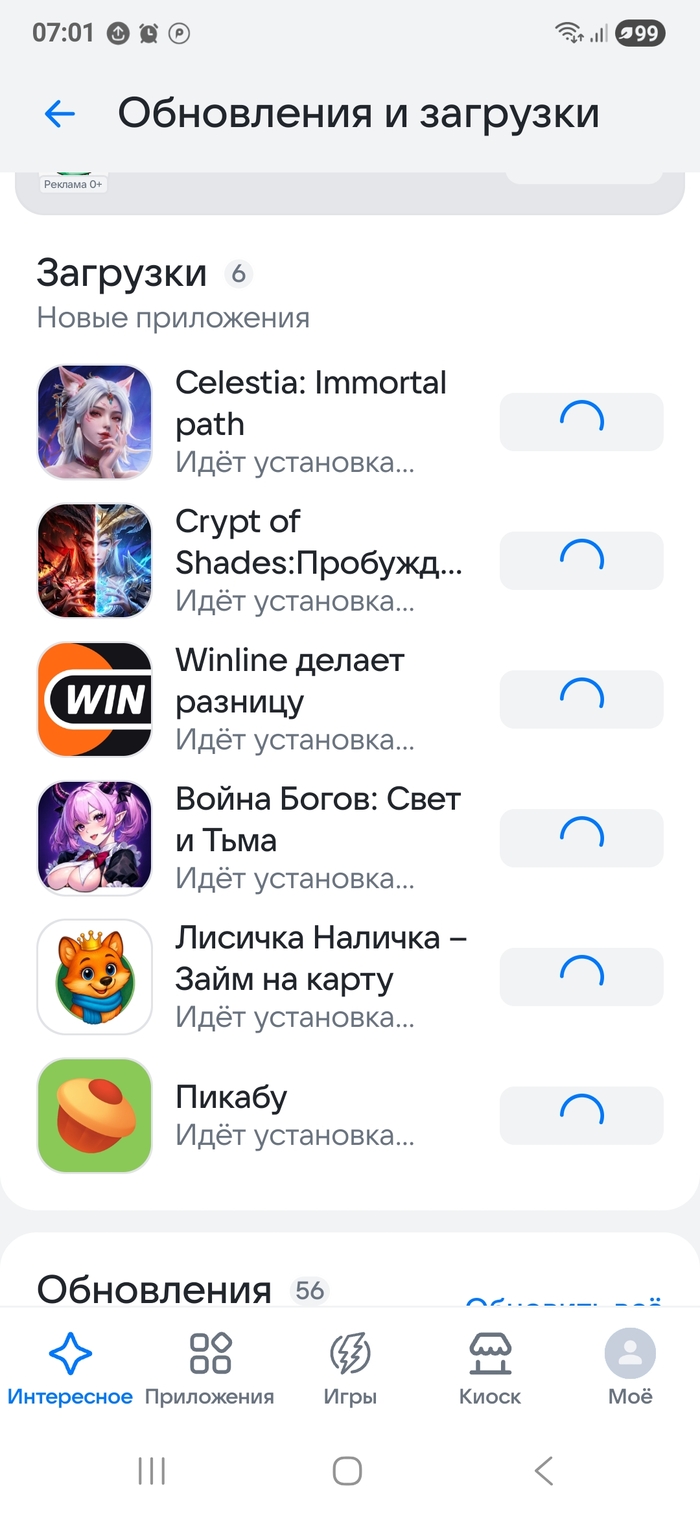Open the Пикабу app row
The image size is (700, 1517).
(x=350, y=1116)
